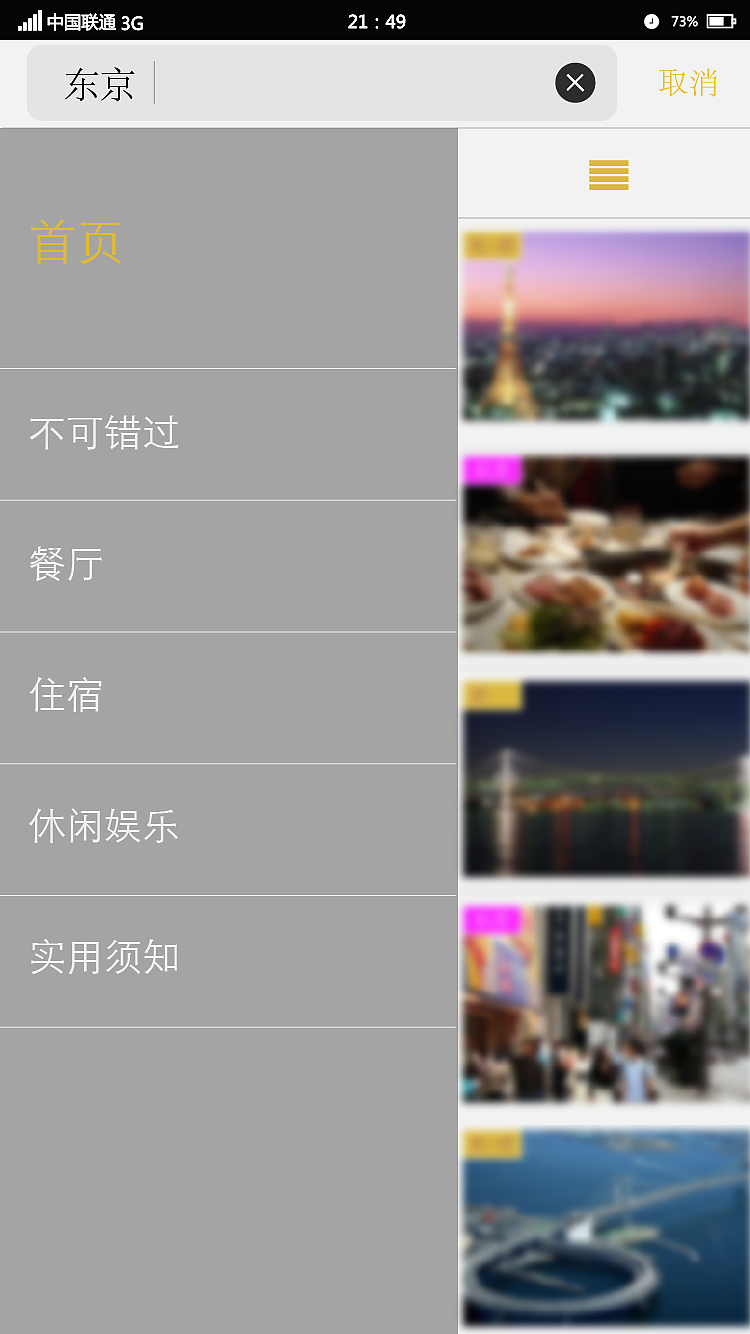Open the table full of food thumbnail

coord(604,555)
